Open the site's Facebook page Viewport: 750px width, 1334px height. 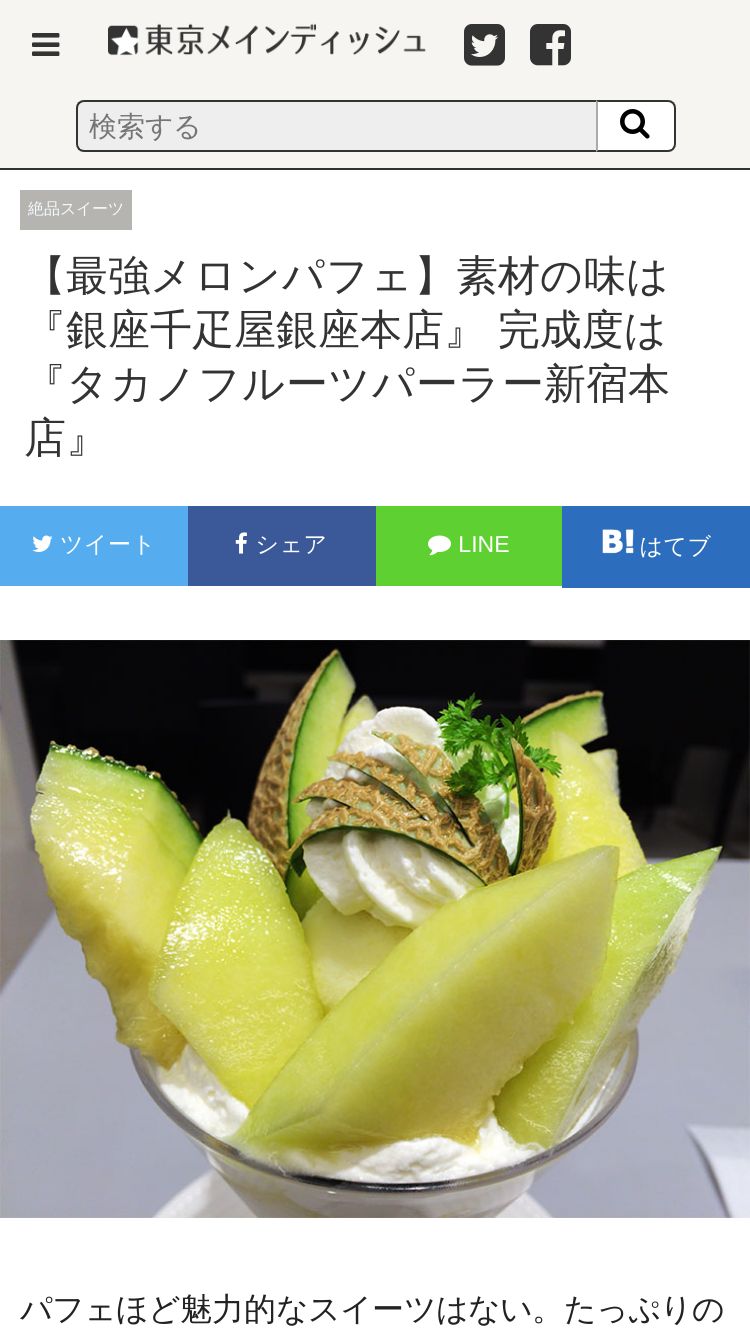[550, 45]
